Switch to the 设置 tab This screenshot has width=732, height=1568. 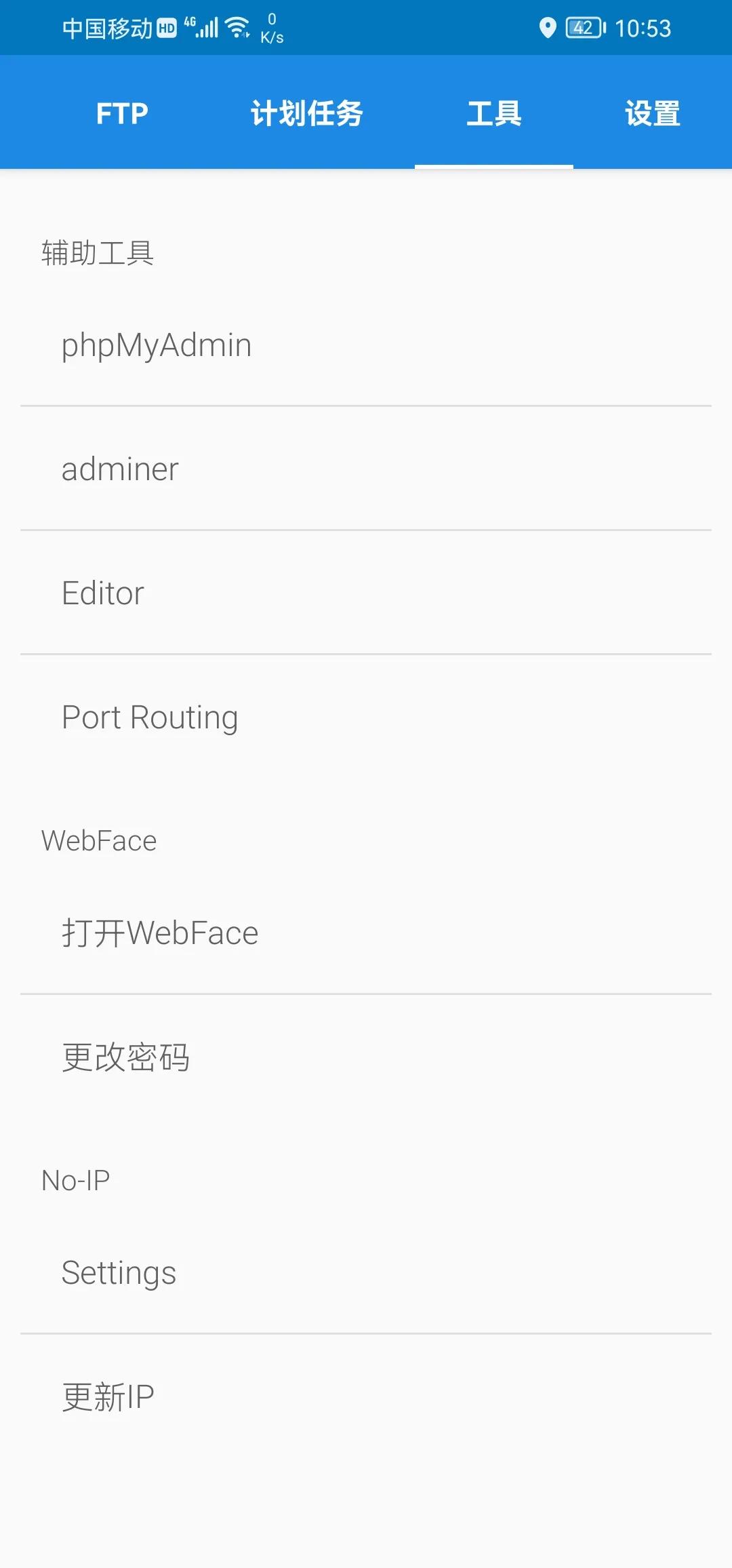tap(652, 113)
